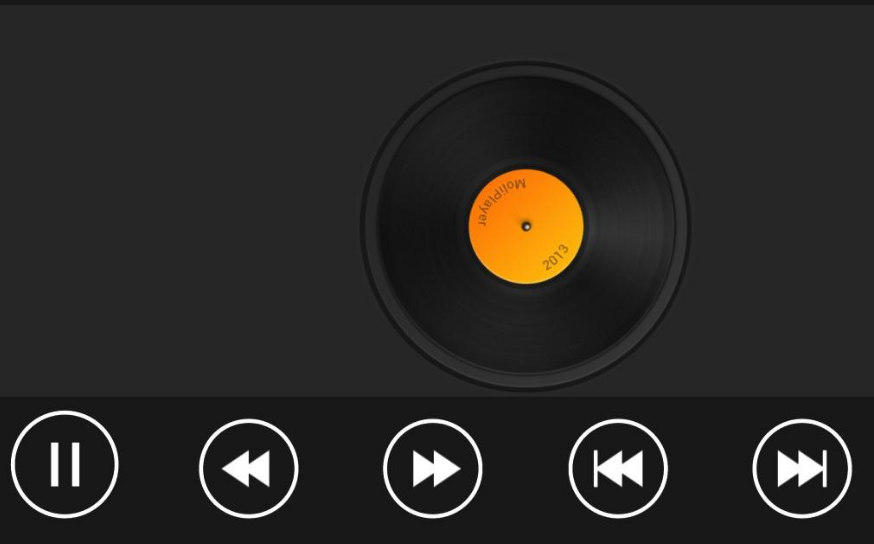Screen dimensions: 874x544
Task: Fast forward the track
Action: (x=433, y=468)
